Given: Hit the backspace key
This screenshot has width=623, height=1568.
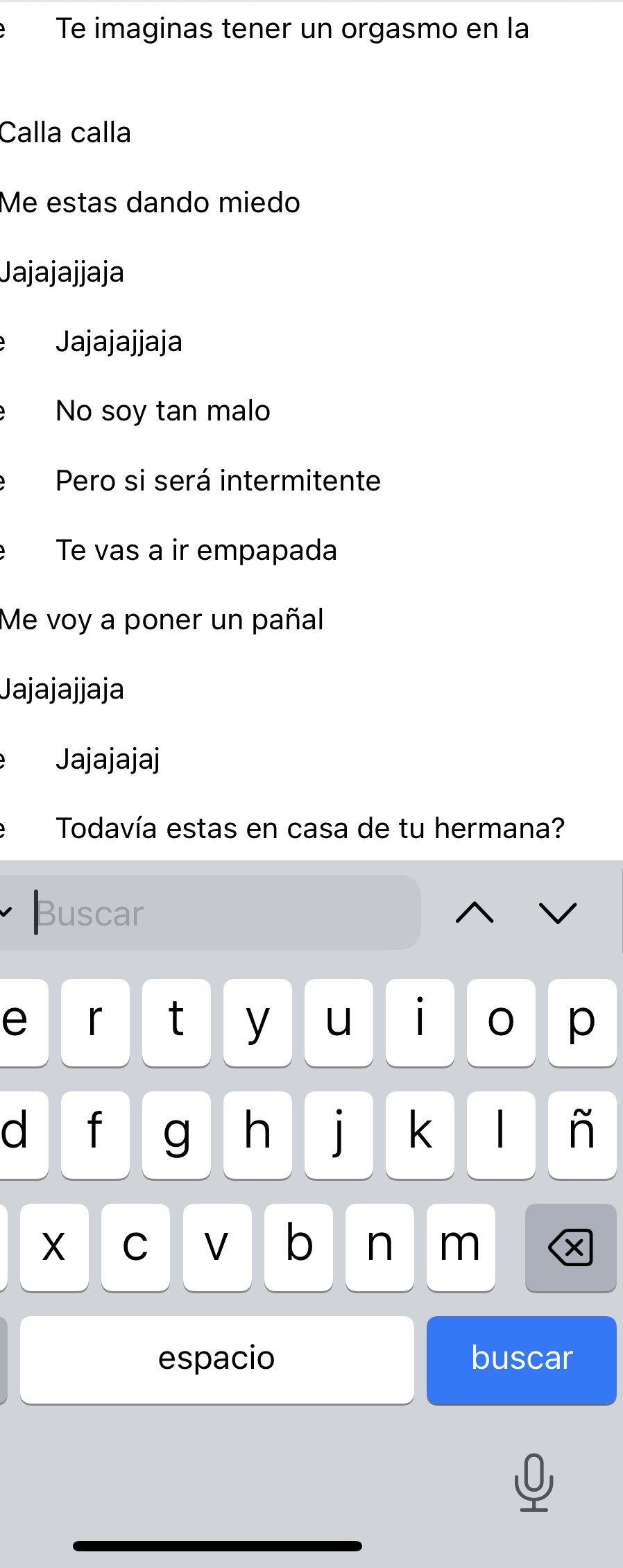Looking at the screenshot, I should pos(570,1247).
